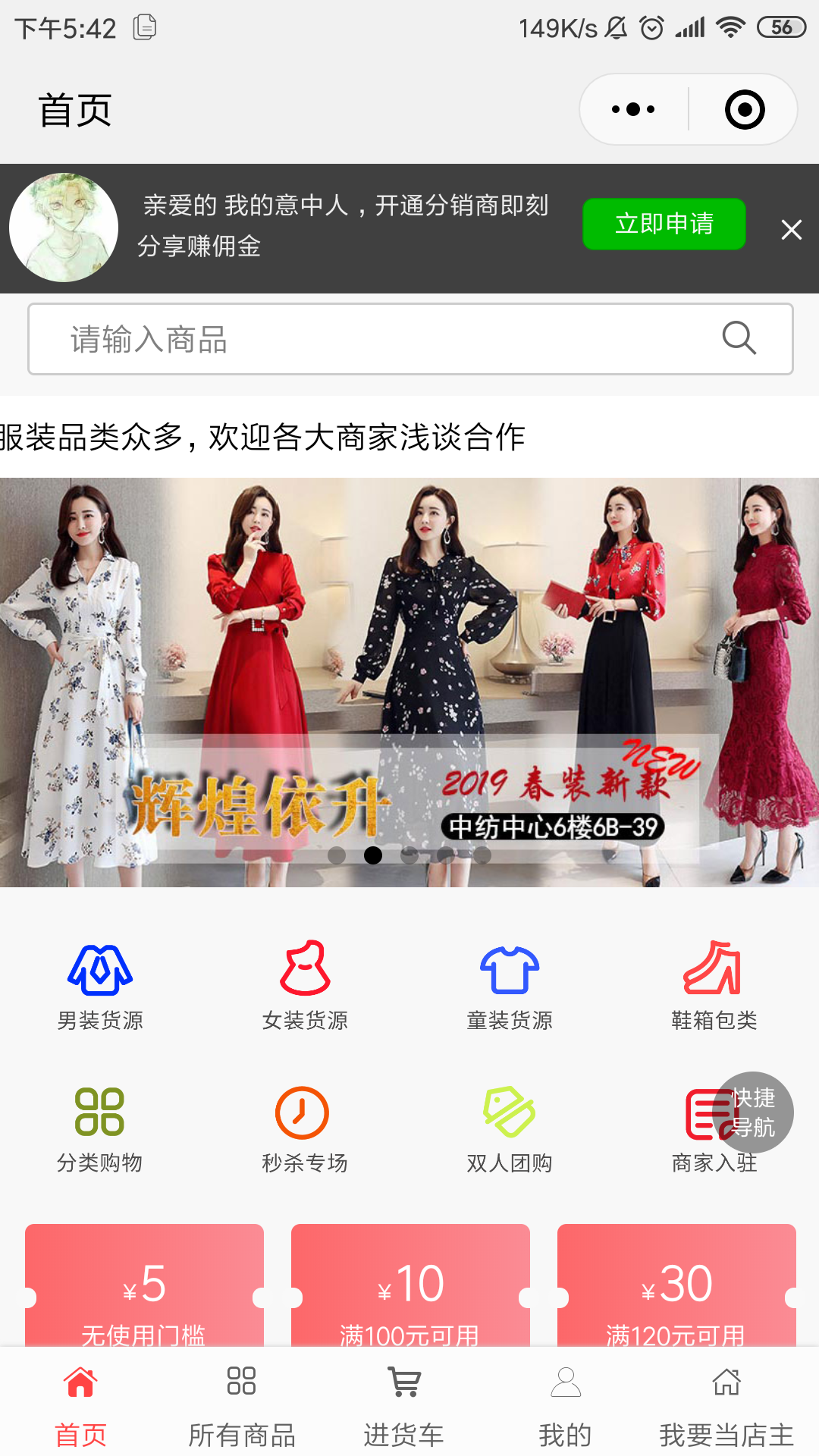Tap the green 立即申请 button
The image size is (819, 1456).
click(x=664, y=224)
